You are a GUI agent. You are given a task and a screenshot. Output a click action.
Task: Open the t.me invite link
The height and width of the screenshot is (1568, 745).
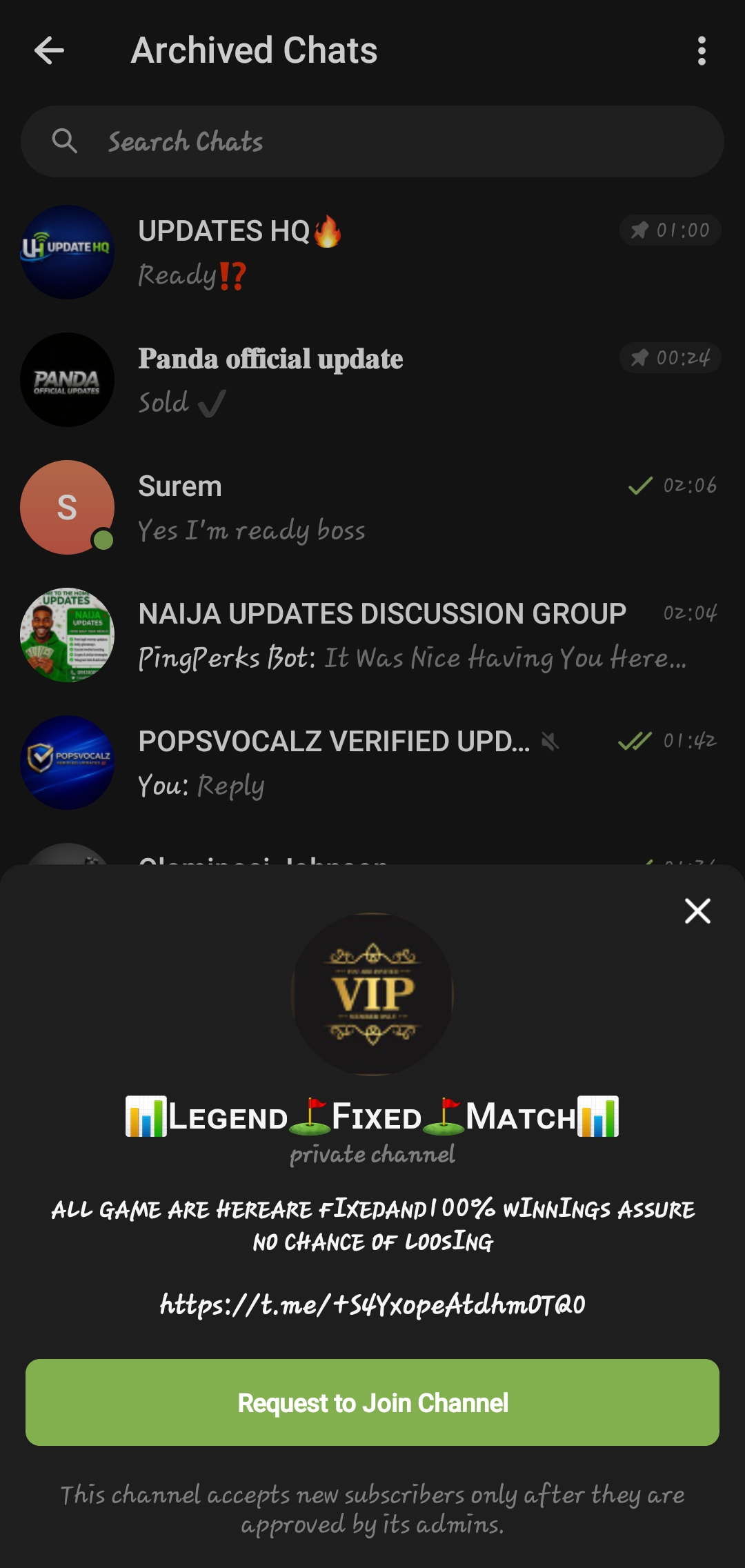372,1304
